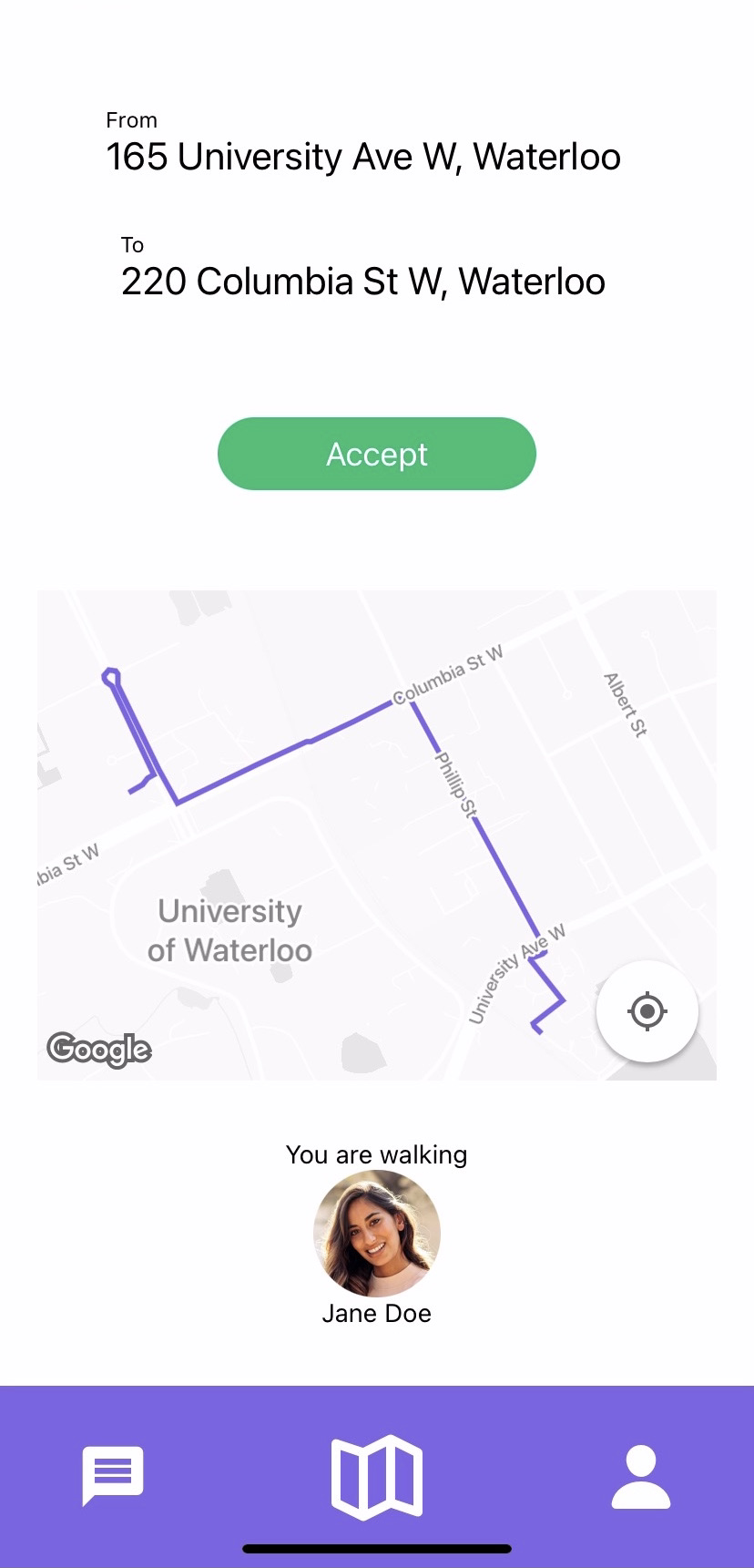
Task: Switch to the map tab
Action: click(x=376, y=1476)
